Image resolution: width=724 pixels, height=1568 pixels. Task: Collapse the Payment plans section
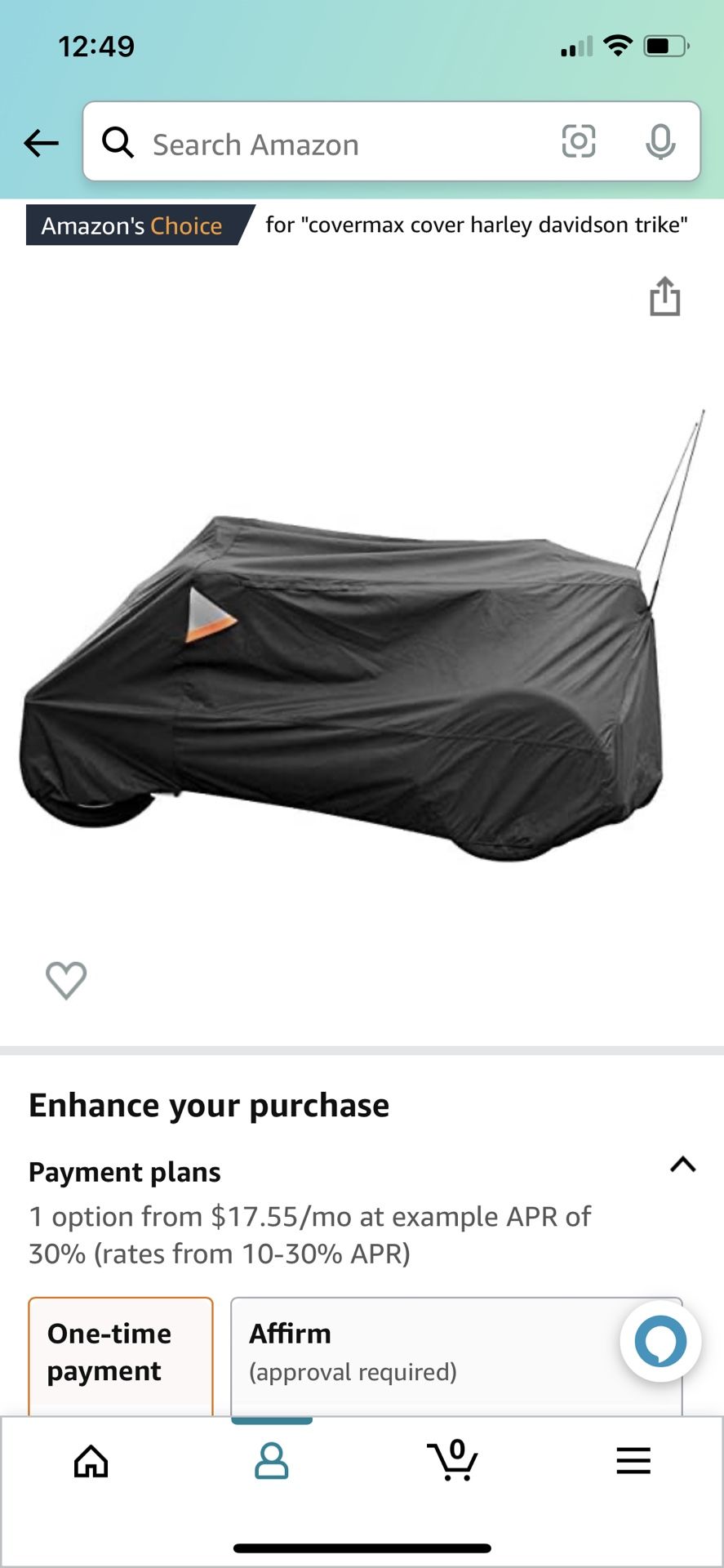682,1165
